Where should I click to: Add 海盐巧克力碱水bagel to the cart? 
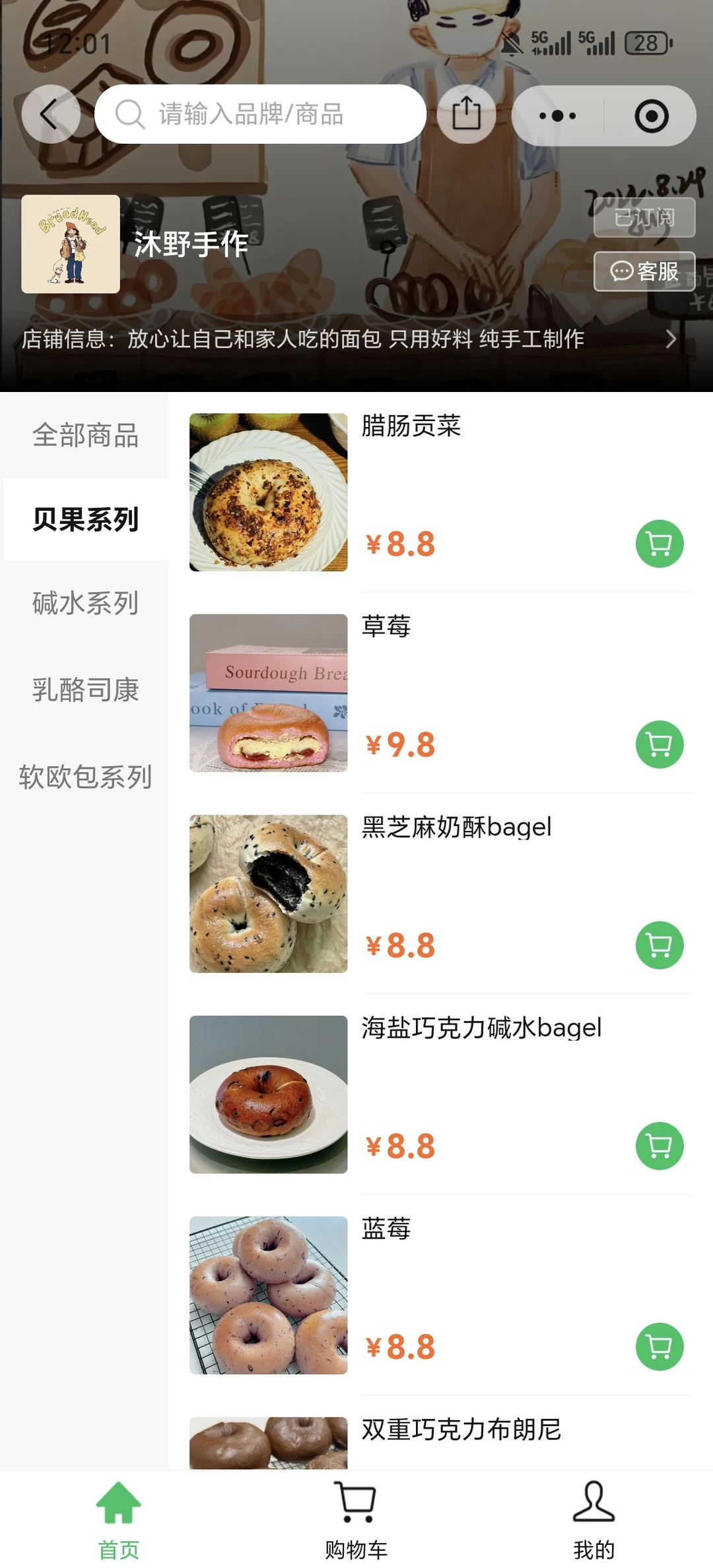659,1146
